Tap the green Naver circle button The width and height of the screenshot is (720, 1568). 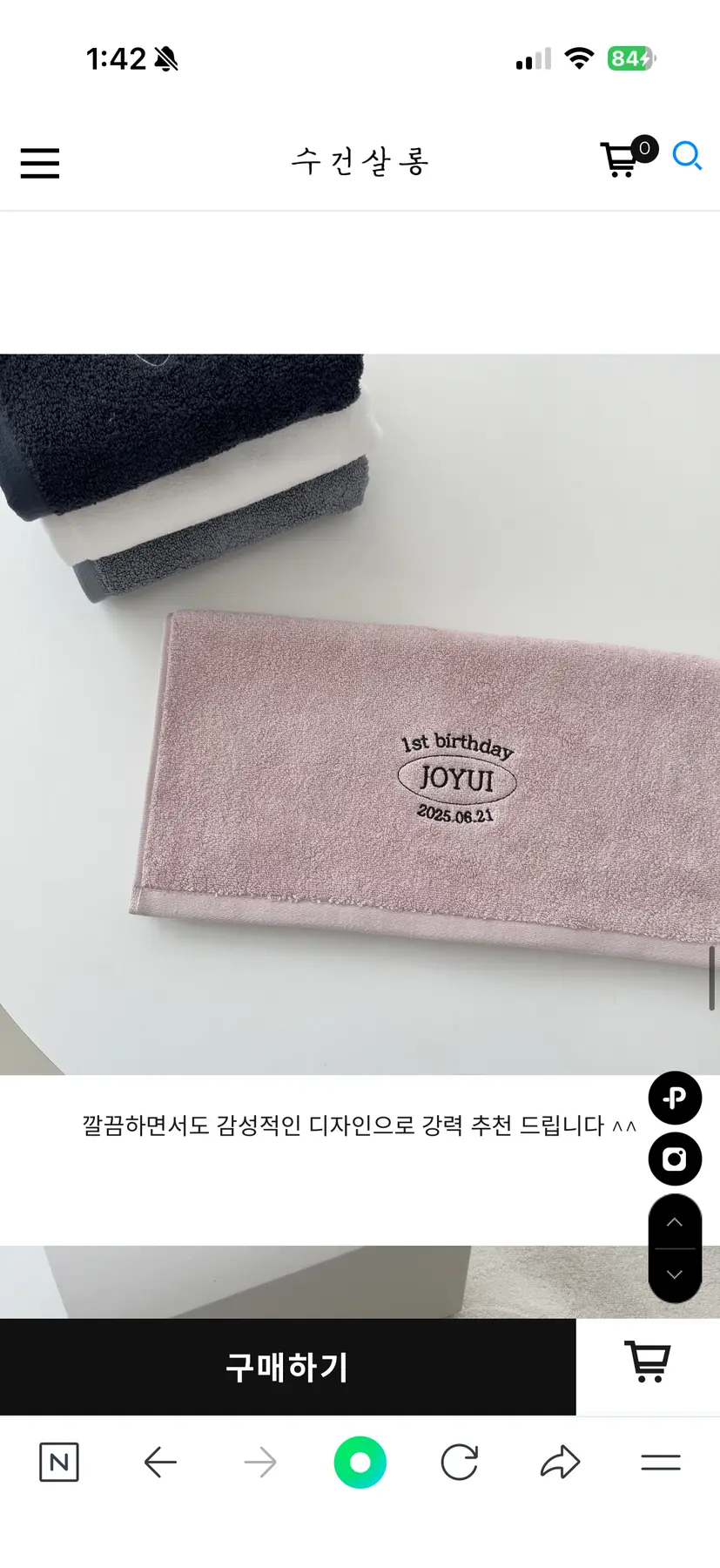click(360, 1463)
